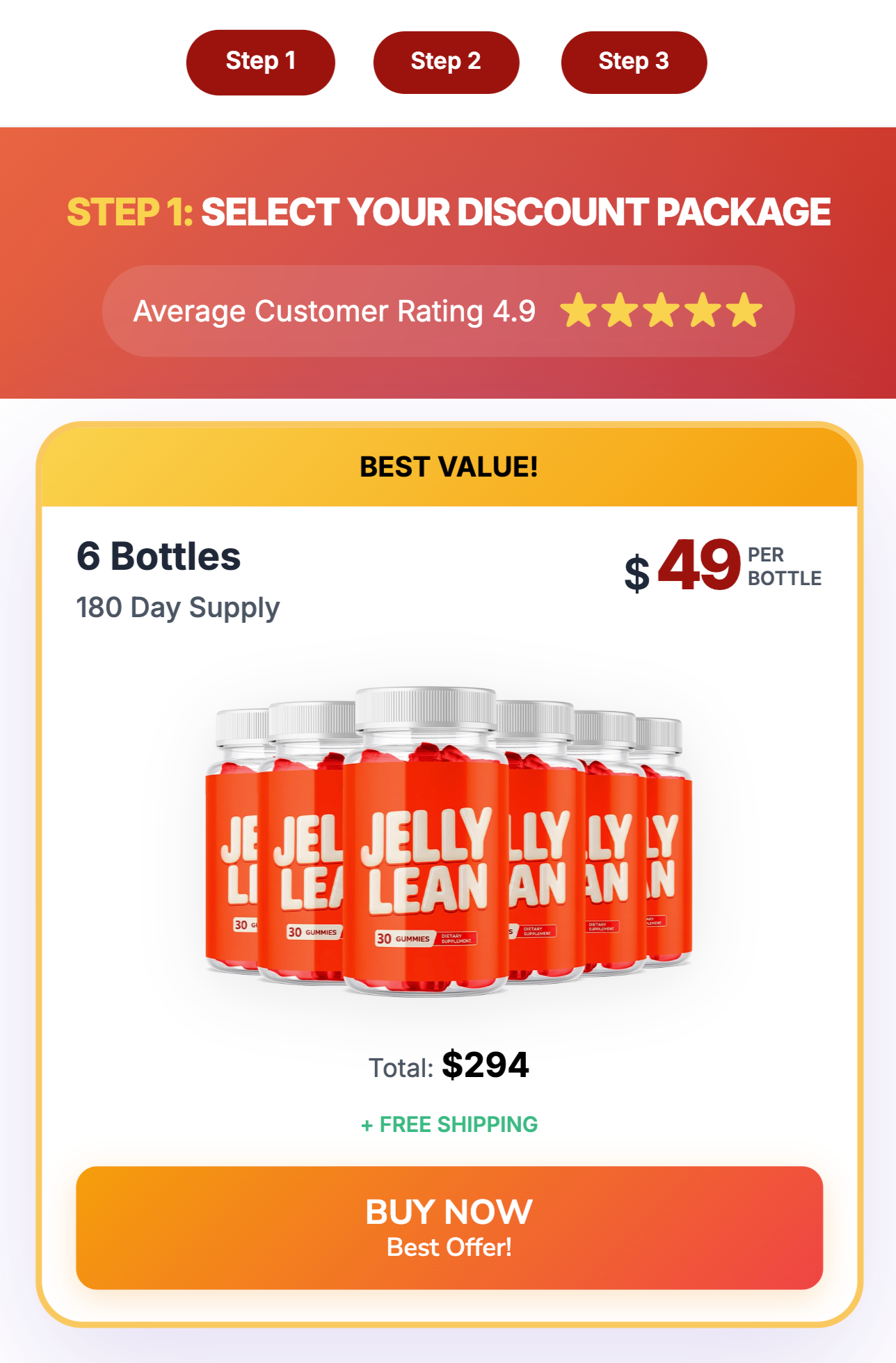Click the Best Offer! text inside the button
The height and width of the screenshot is (1363, 896).
(448, 1248)
